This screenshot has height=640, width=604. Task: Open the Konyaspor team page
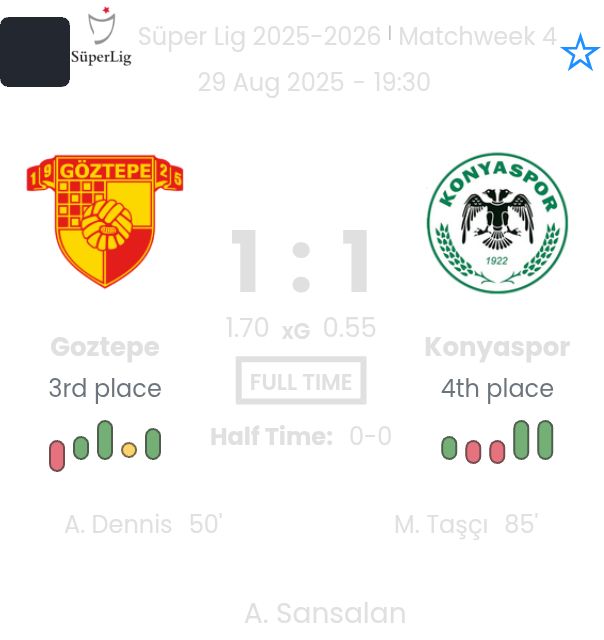(497, 221)
